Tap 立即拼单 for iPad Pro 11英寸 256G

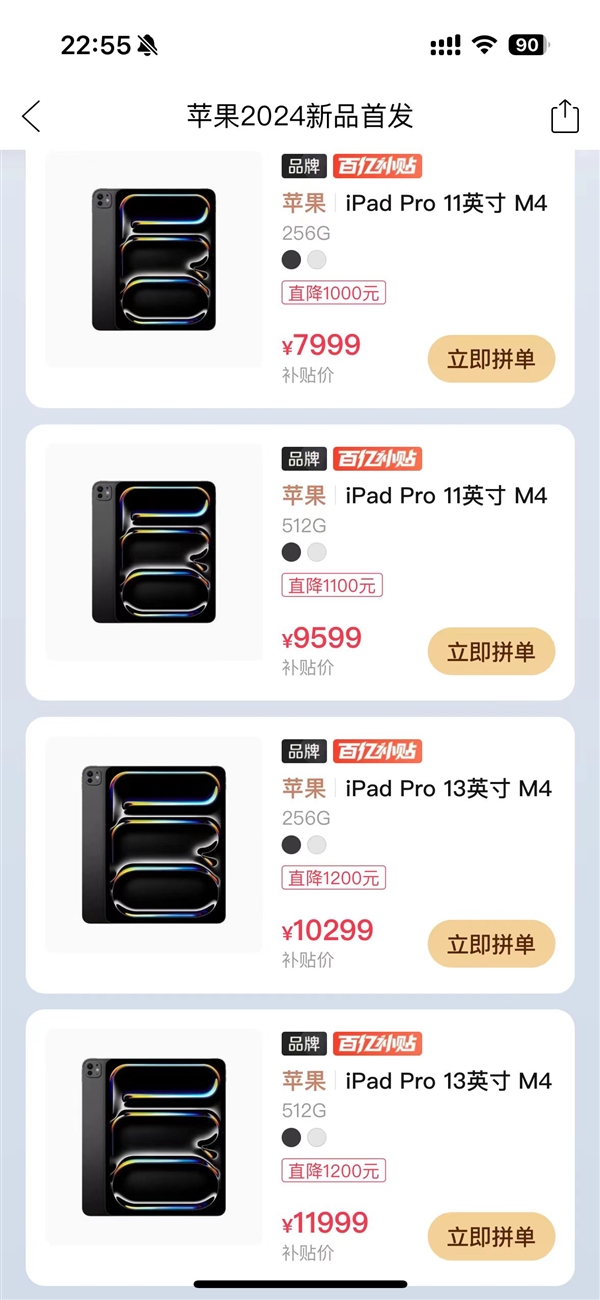491,359
